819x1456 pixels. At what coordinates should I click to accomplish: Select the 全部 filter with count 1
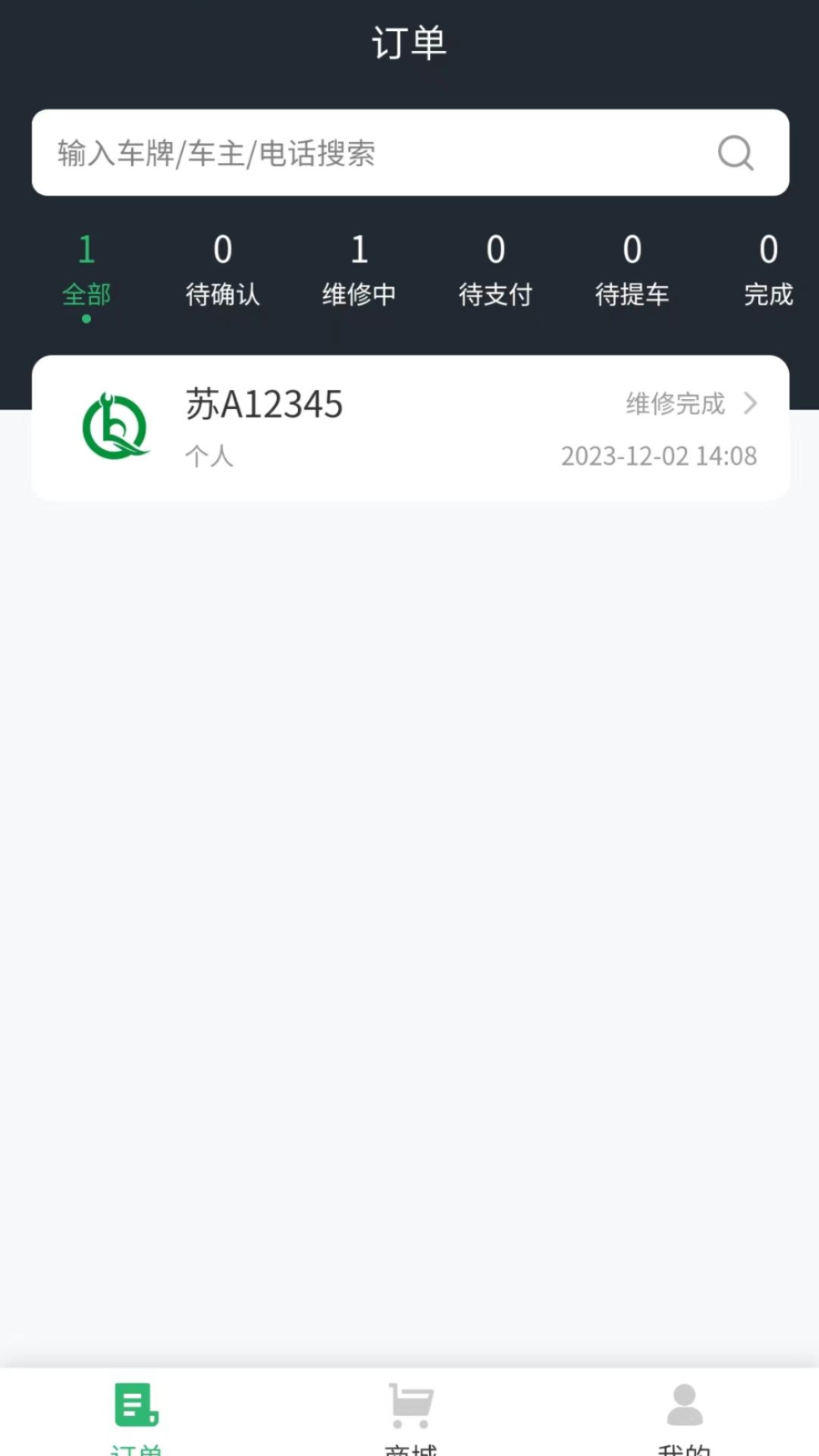tap(86, 273)
